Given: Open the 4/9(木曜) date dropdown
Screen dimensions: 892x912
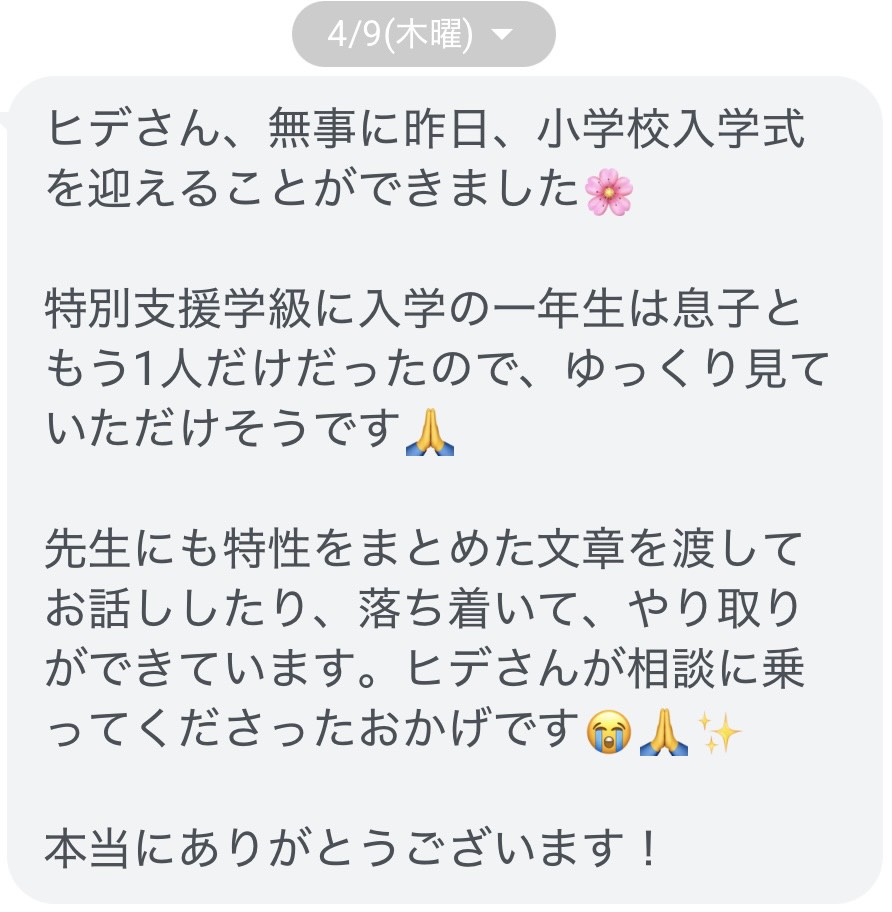Looking at the screenshot, I should pyautogui.click(x=423, y=36).
